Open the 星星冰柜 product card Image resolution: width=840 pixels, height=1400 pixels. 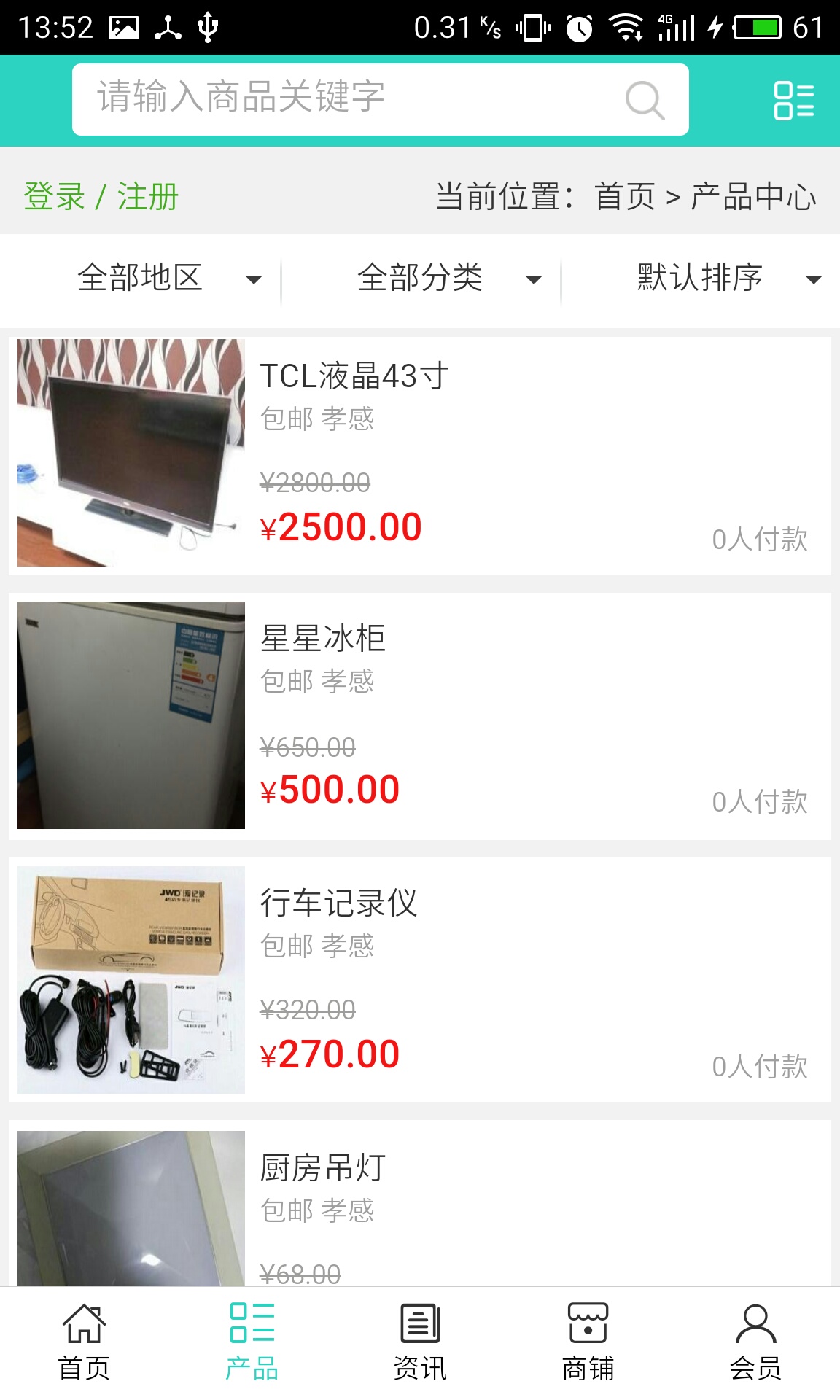coord(420,716)
